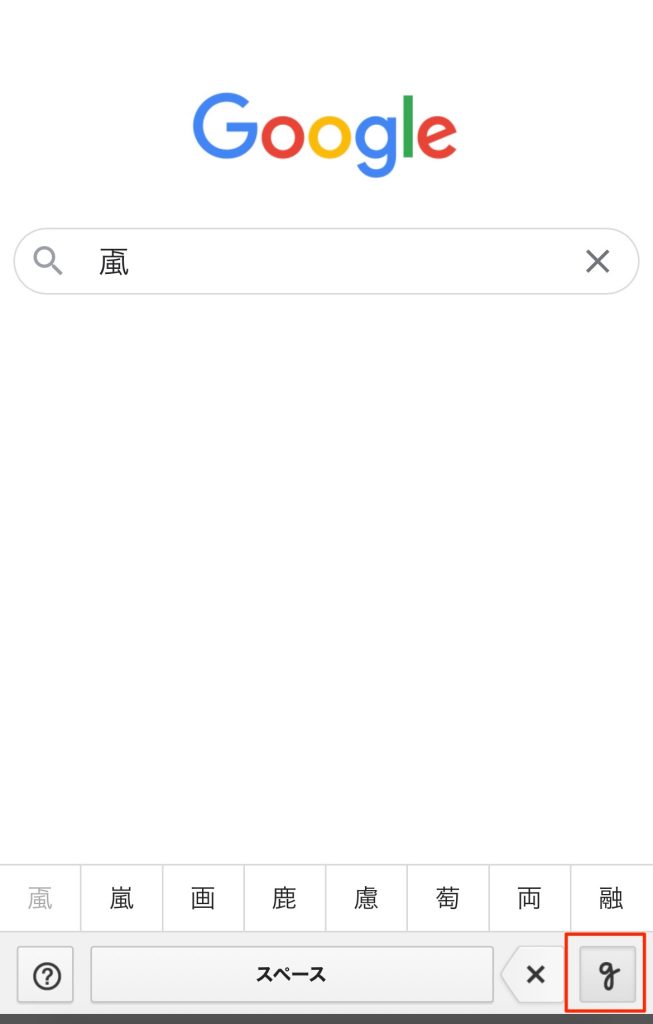This screenshot has height=1024, width=653.
Task: Open handwriting help question mark
Action: 46,975
